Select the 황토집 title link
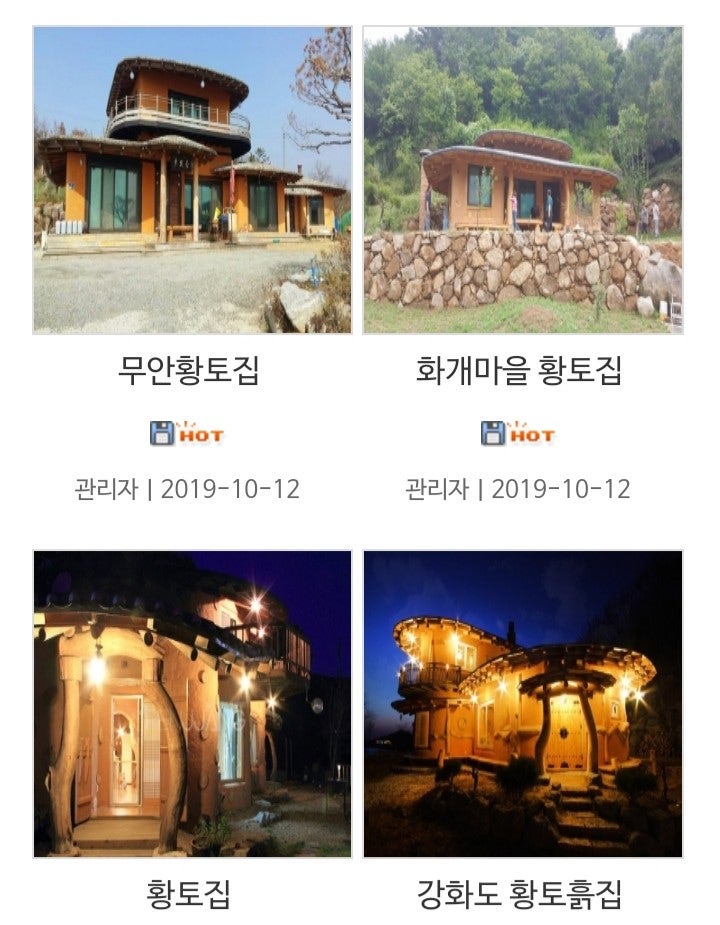The image size is (720, 925). coord(188,893)
